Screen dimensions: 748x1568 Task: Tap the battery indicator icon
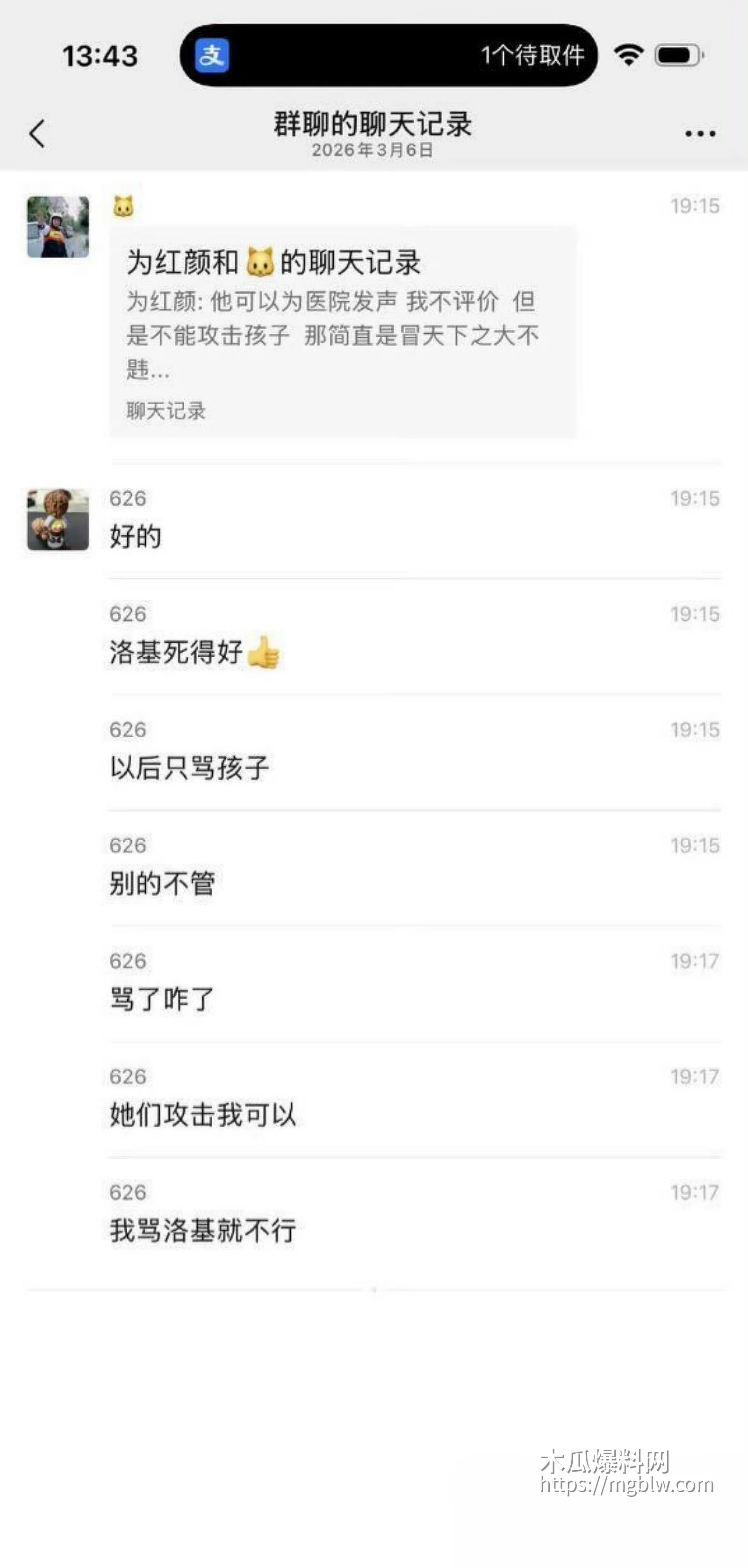[x=677, y=55]
